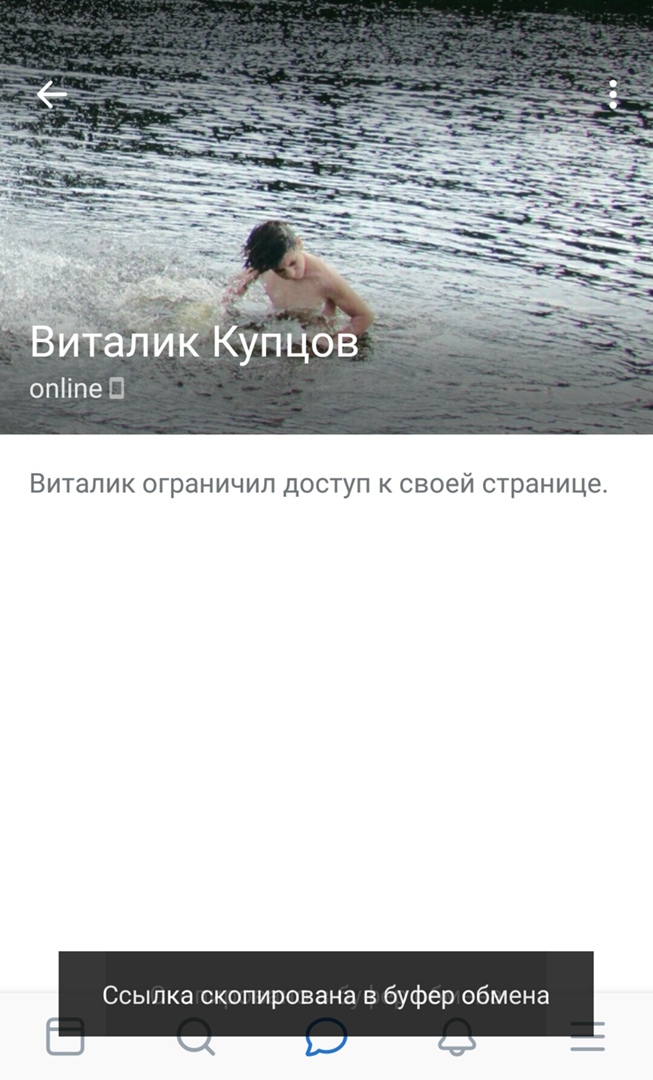653x1080 pixels.
Task: Open the search tab
Action: click(195, 1037)
